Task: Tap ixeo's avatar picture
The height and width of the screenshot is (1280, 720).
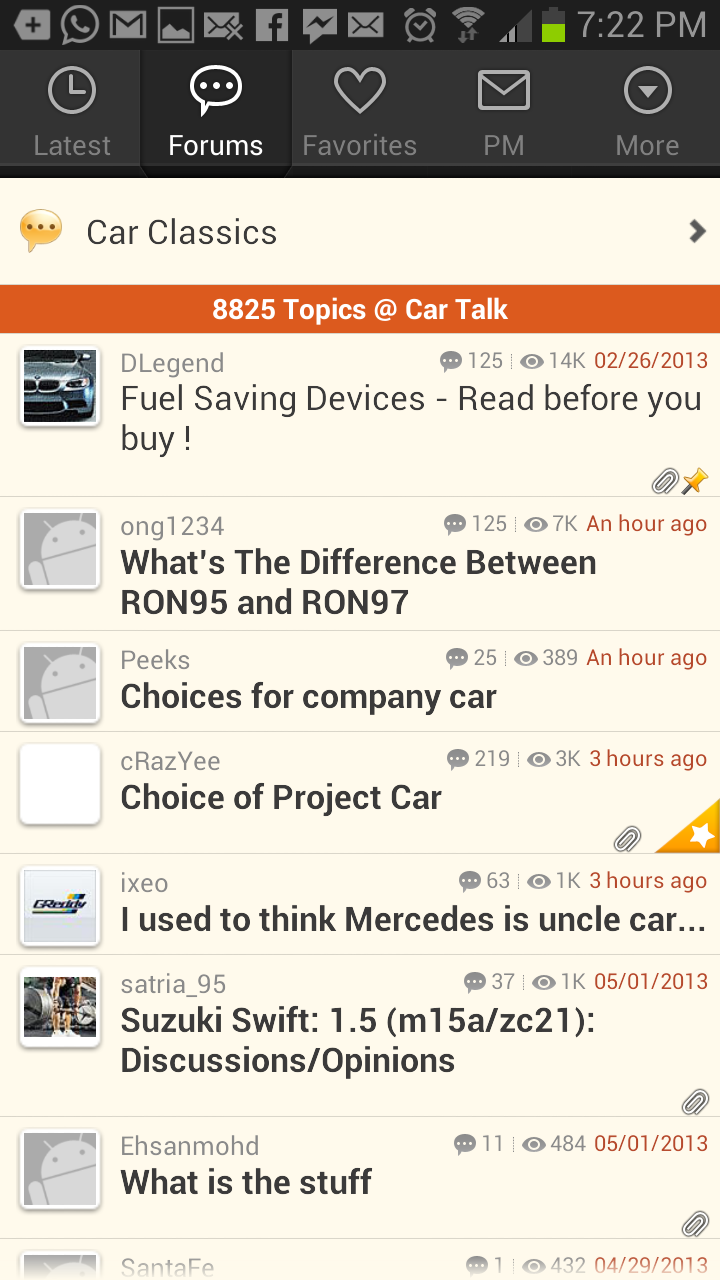Action: point(60,906)
